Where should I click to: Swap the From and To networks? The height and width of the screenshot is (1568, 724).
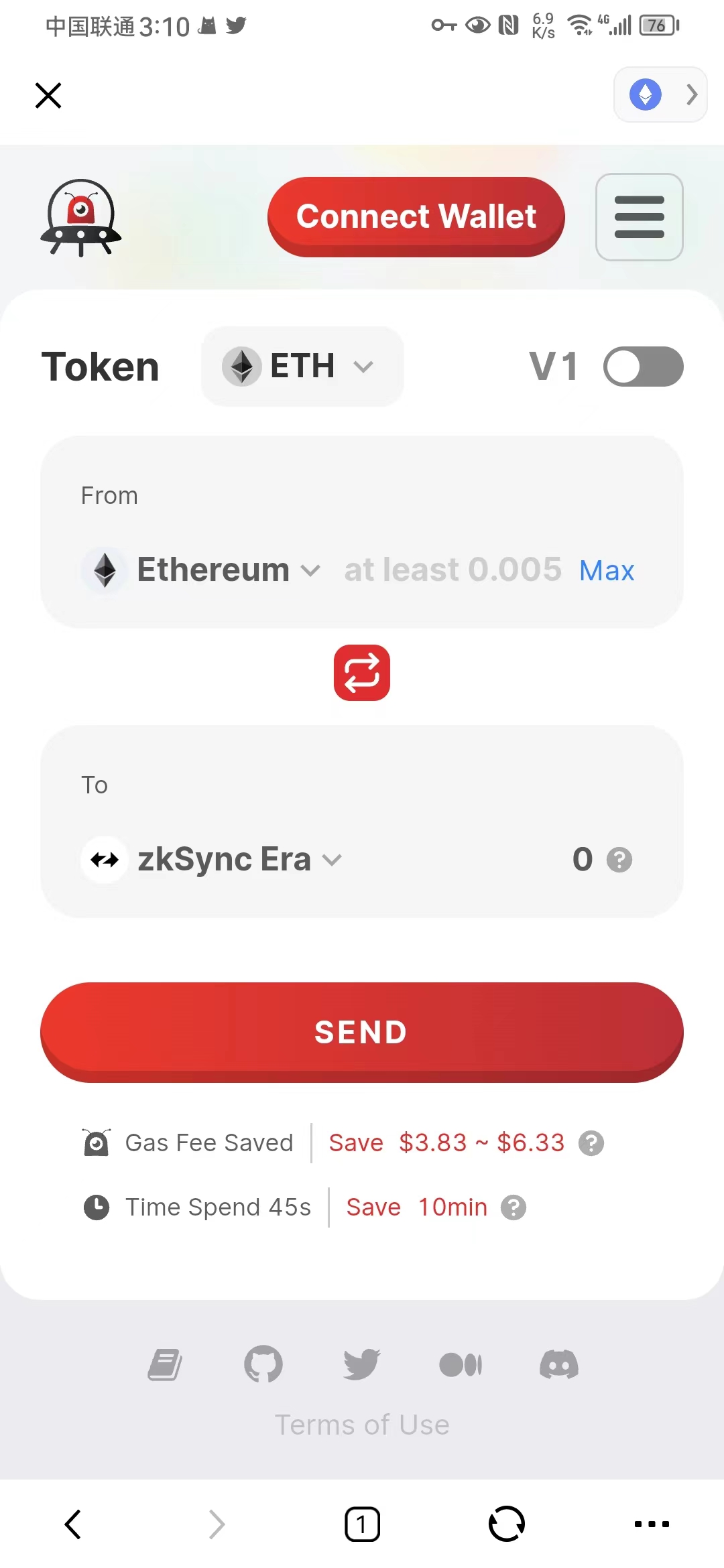tap(362, 673)
